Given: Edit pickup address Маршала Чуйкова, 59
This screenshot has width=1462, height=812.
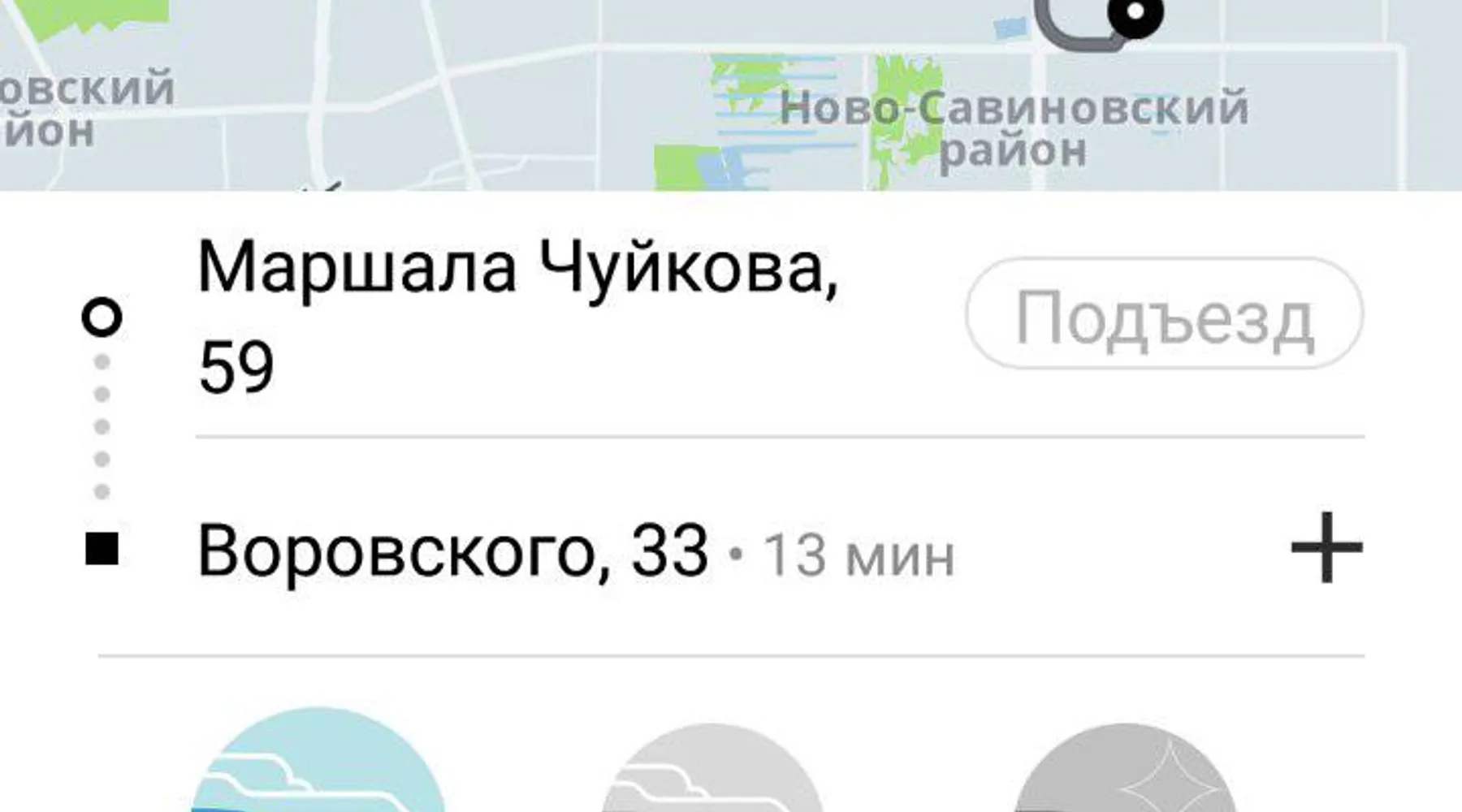Looking at the screenshot, I should pyautogui.click(x=517, y=317).
